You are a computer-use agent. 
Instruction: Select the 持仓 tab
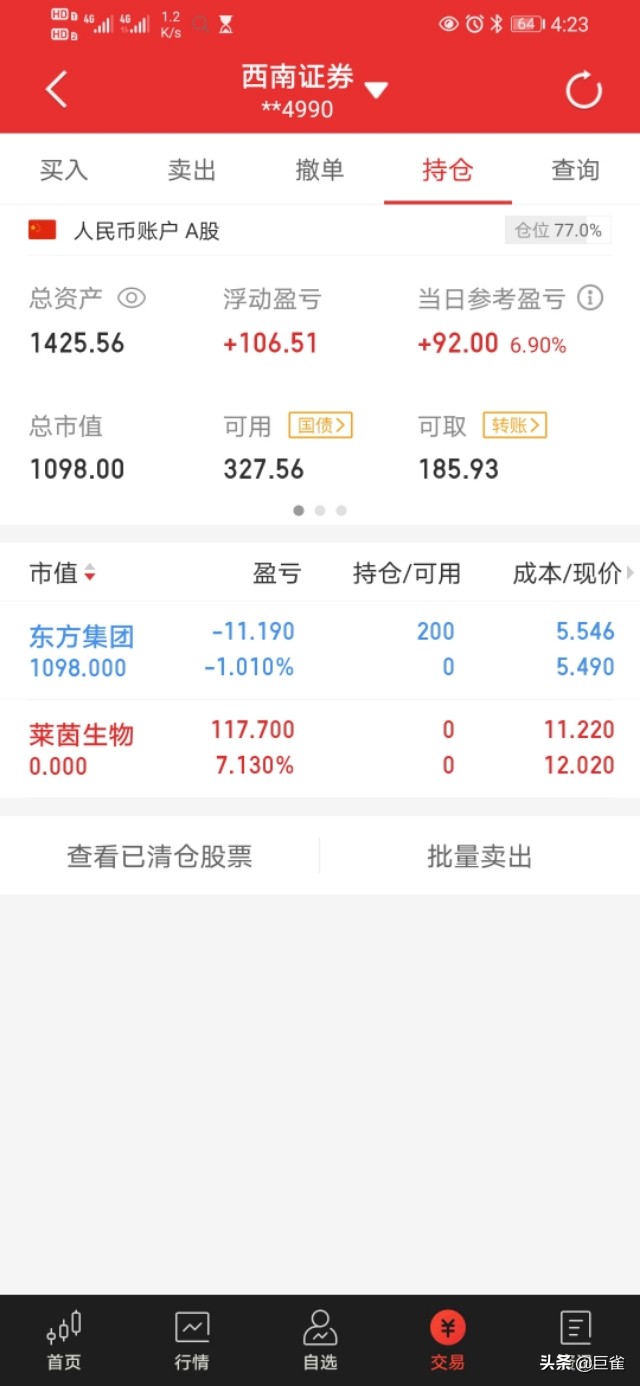pos(447,170)
